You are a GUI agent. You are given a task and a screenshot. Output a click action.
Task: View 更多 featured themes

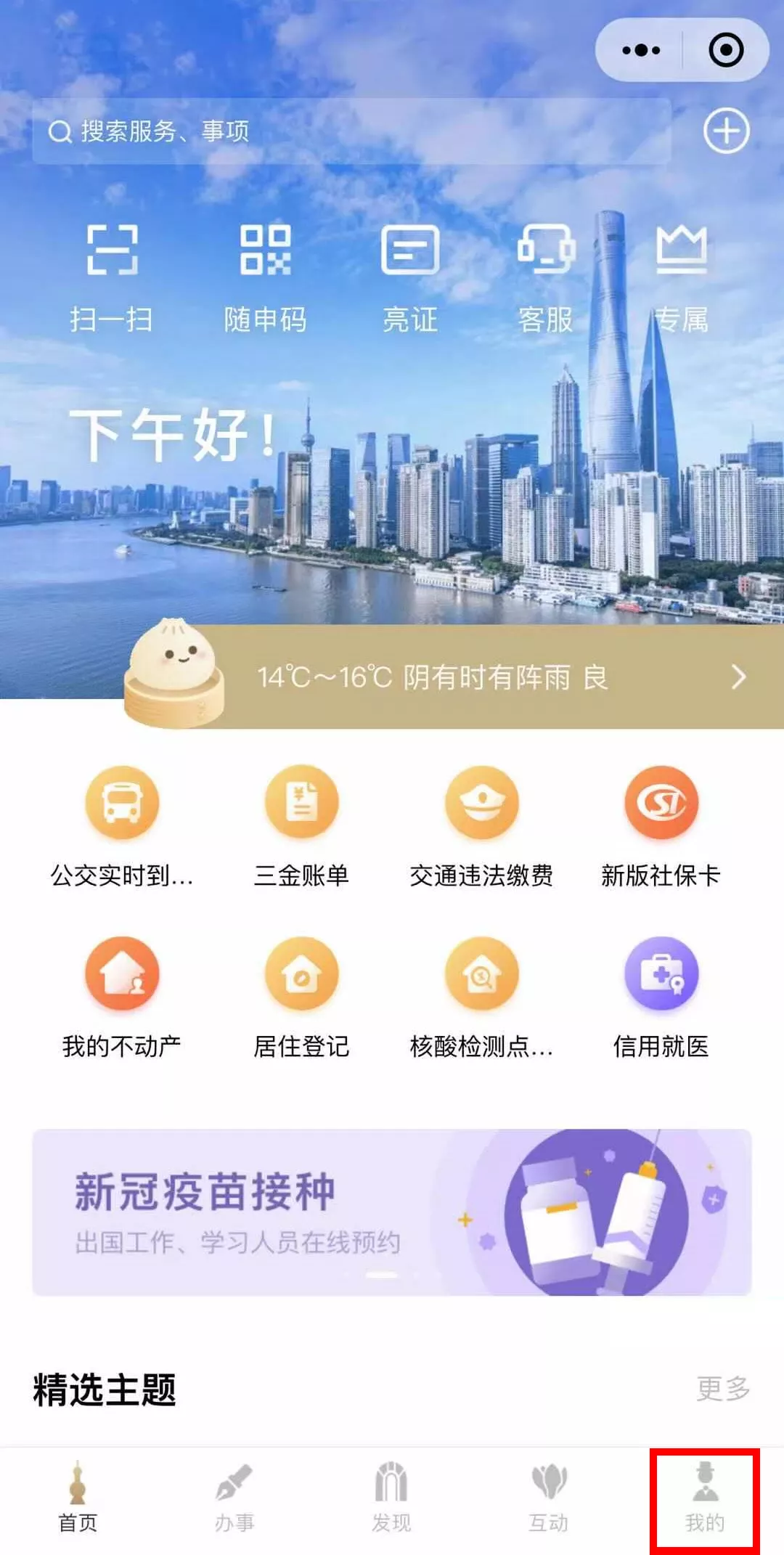click(723, 1388)
